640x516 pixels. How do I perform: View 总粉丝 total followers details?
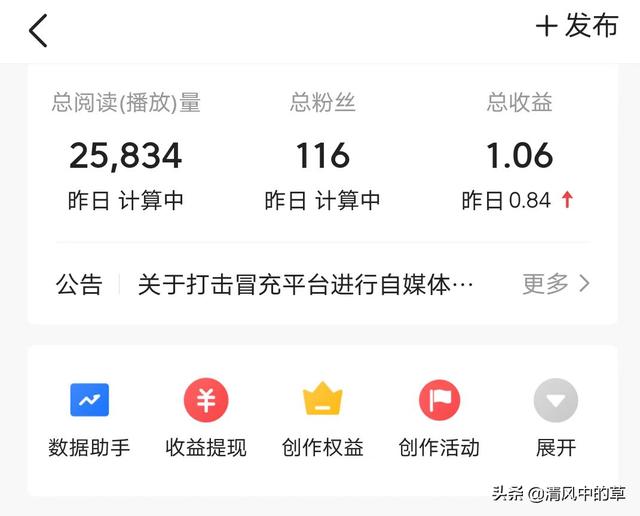[323, 155]
